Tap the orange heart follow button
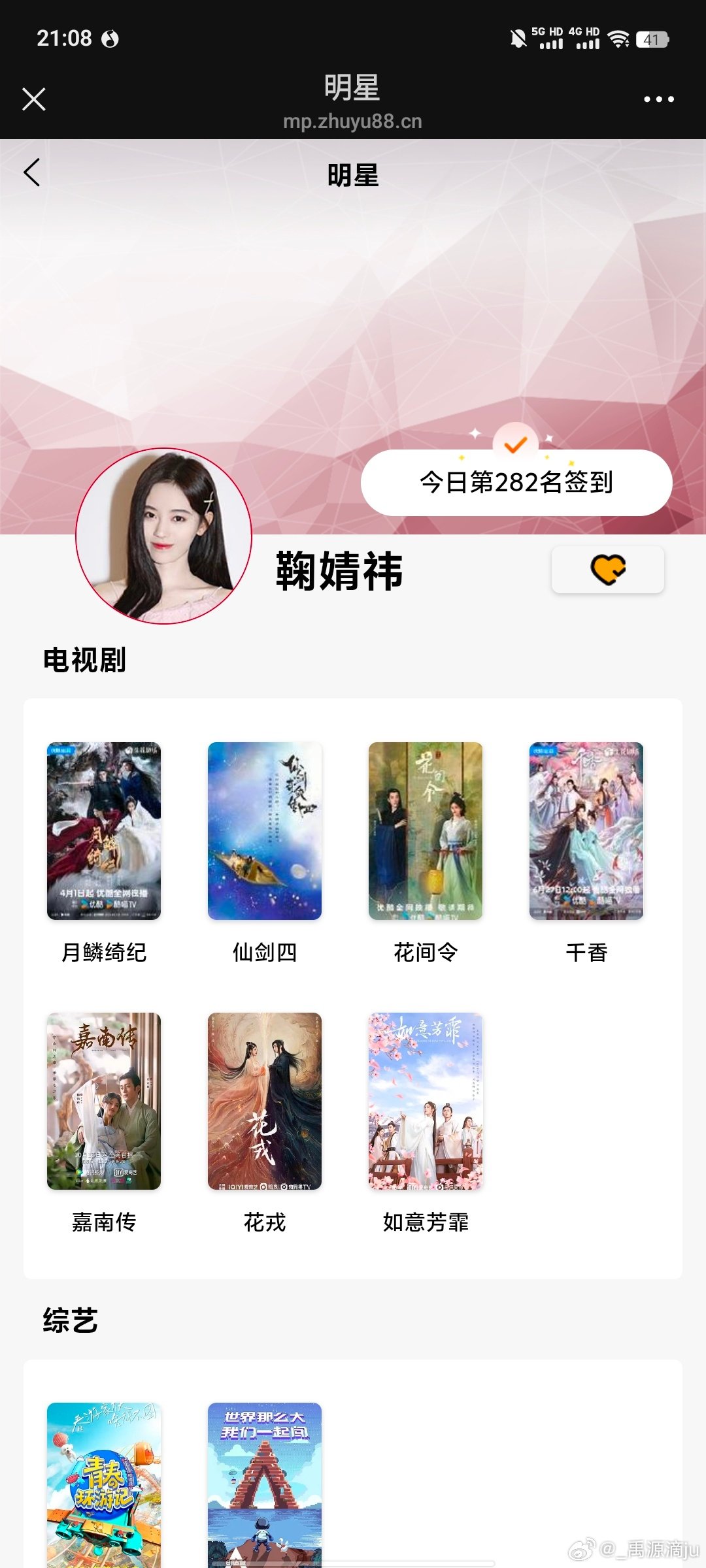 pos(608,570)
